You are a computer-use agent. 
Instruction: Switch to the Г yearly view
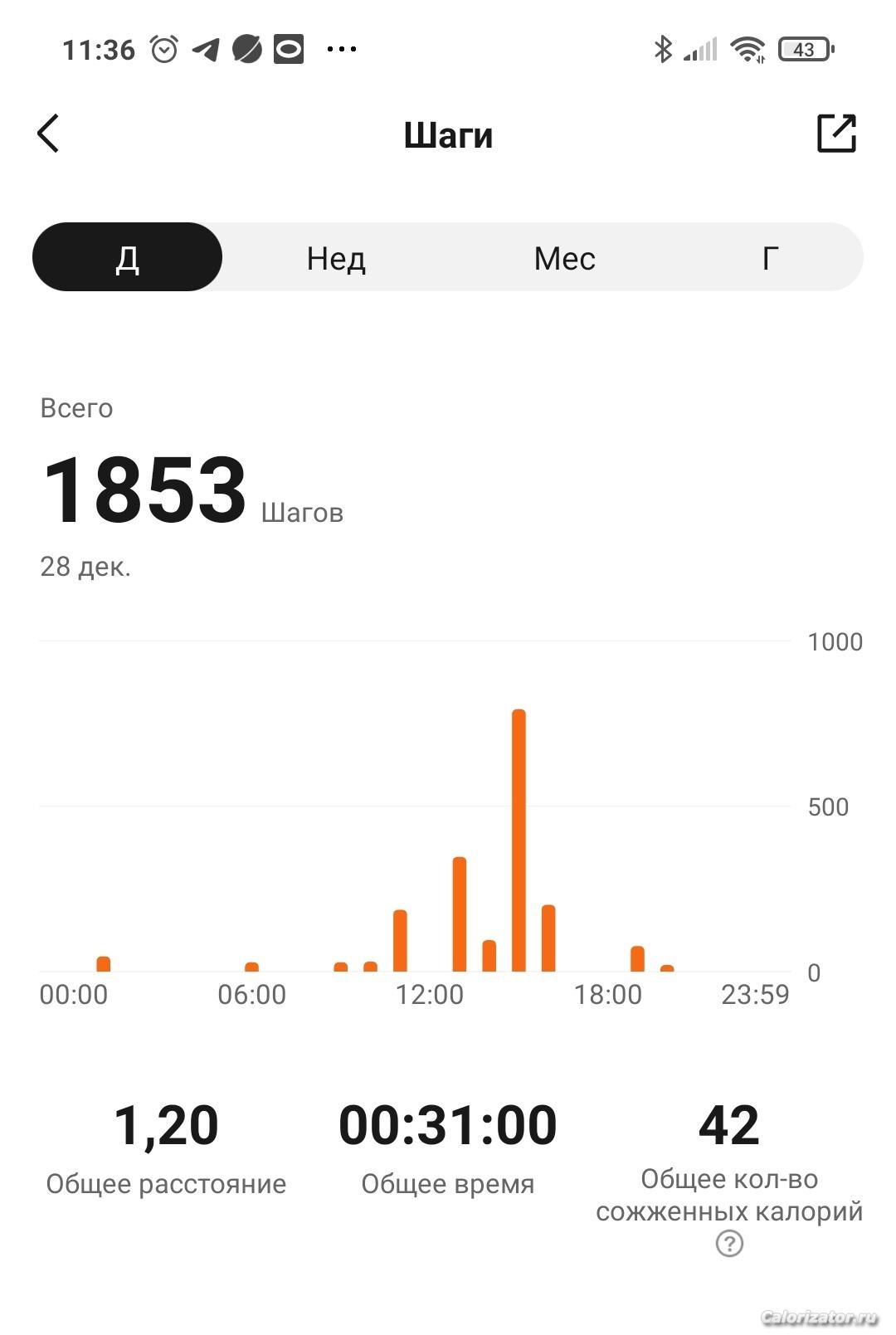click(x=770, y=258)
